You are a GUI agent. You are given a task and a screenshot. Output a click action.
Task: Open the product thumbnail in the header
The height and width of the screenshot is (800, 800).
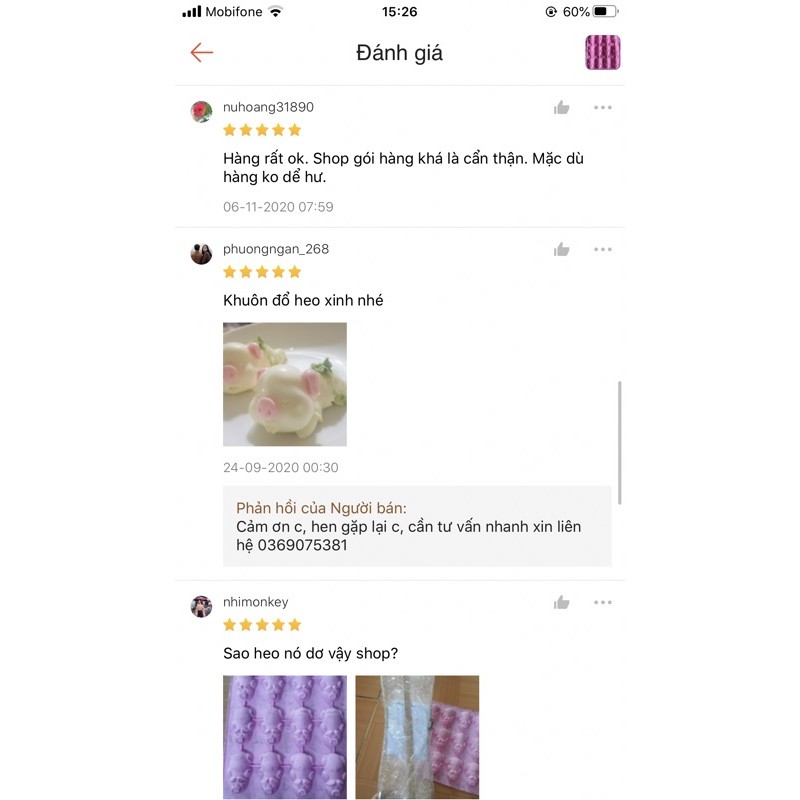click(x=602, y=53)
